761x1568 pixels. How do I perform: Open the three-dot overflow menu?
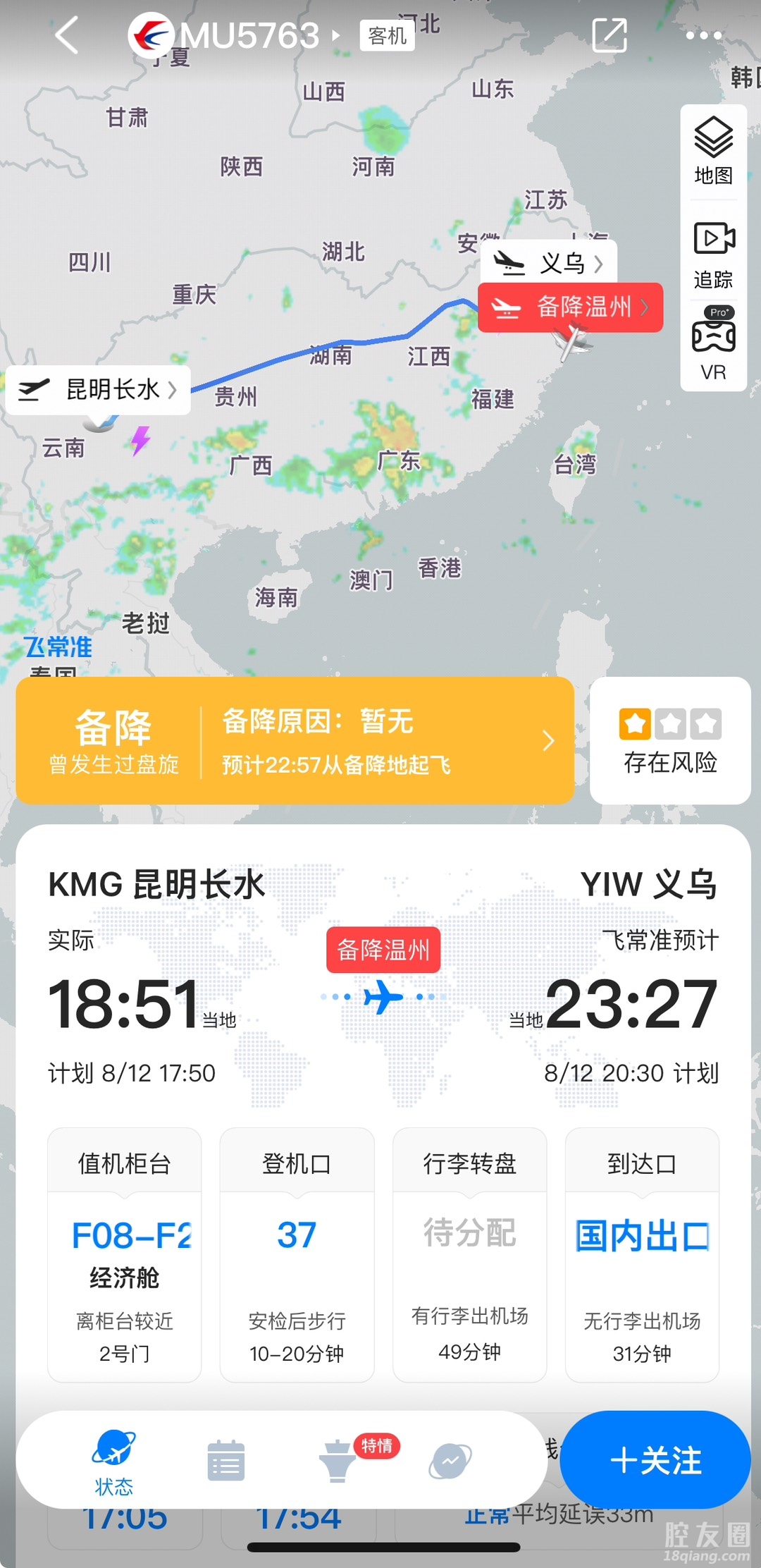(x=703, y=35)
